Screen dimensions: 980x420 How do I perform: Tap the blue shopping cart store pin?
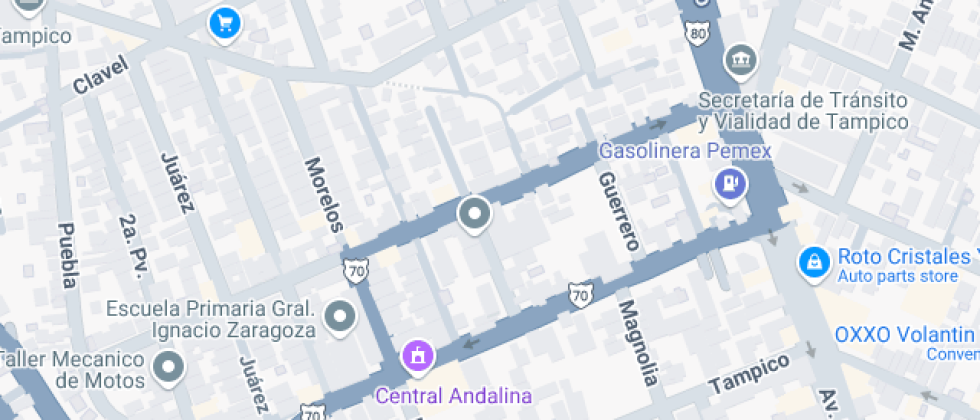click(x=224, y=22)
